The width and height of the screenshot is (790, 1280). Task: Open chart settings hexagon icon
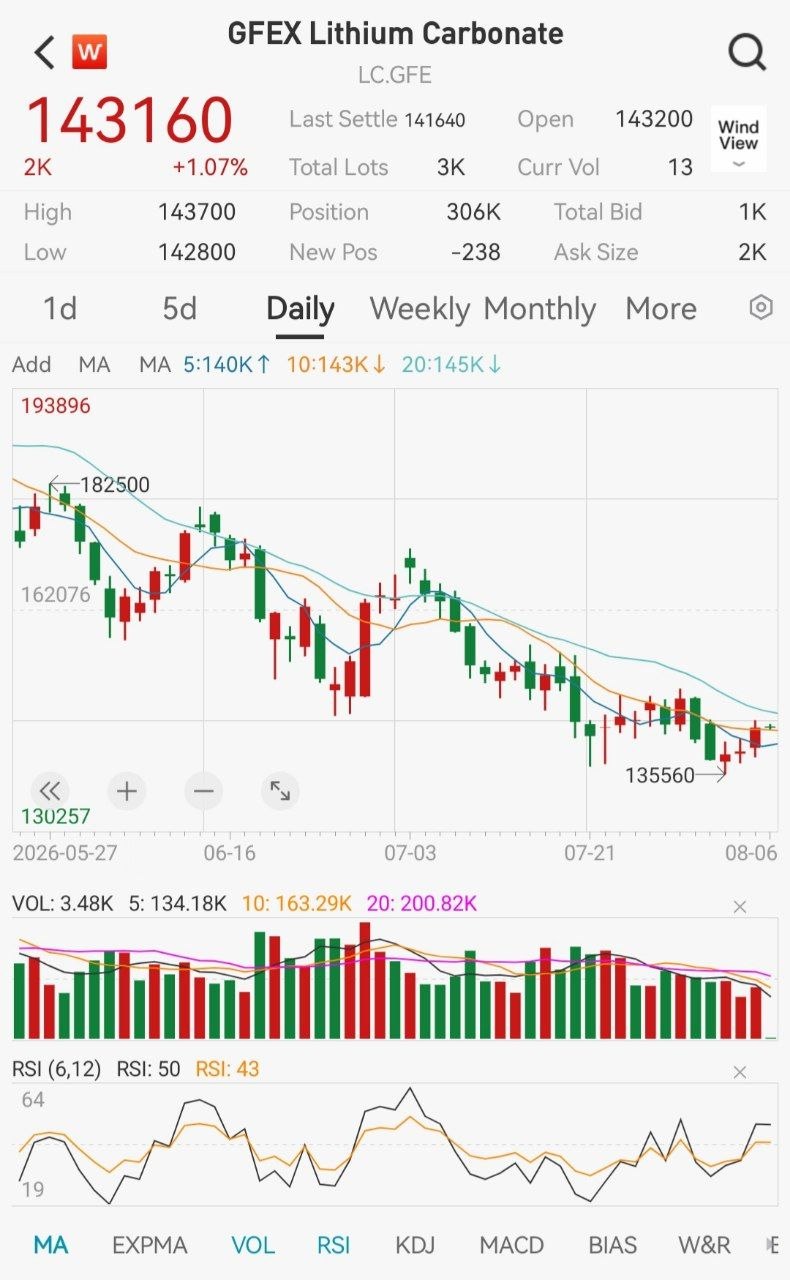(761, 307)
